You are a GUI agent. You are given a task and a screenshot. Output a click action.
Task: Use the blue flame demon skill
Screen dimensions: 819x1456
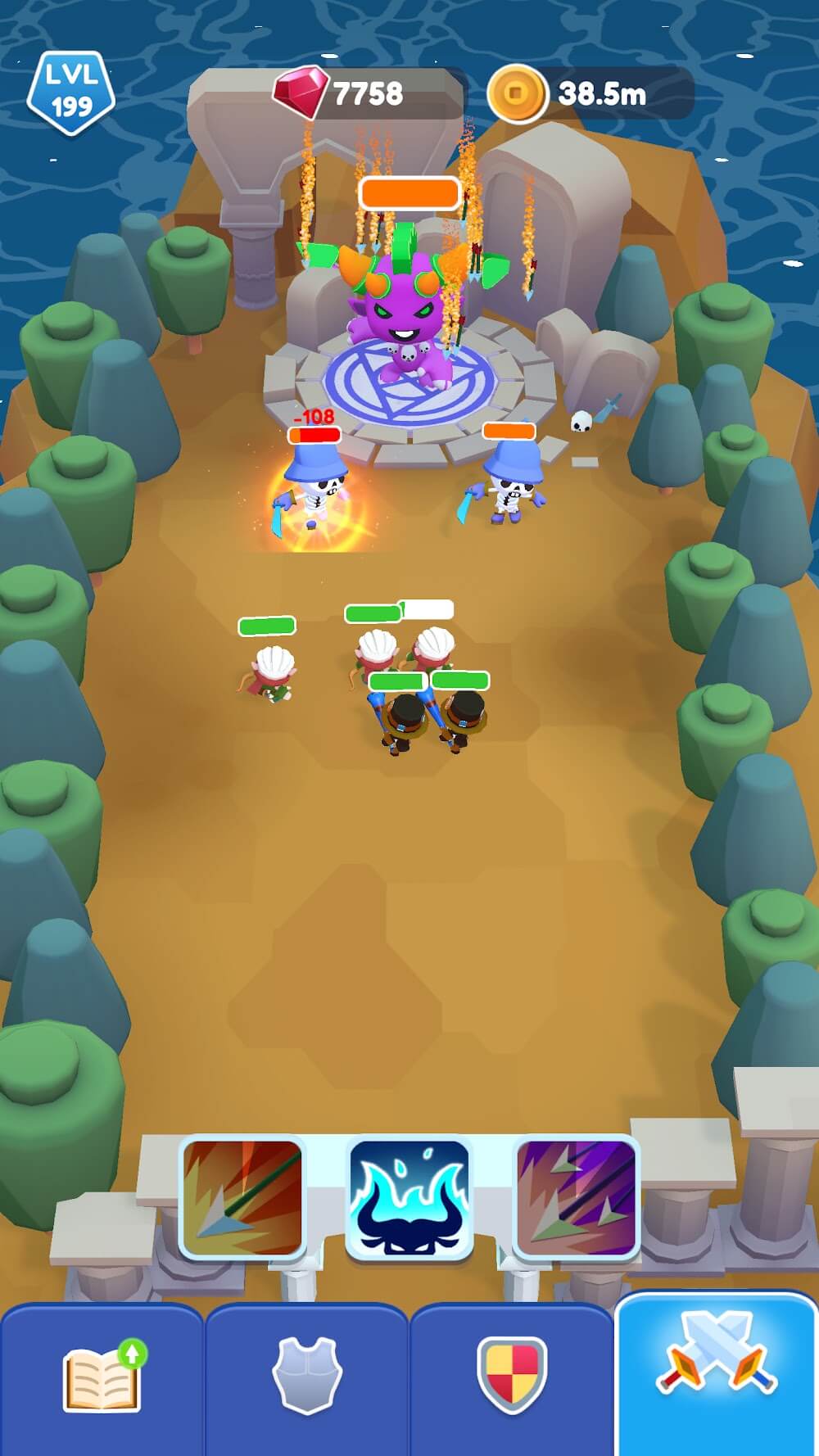coord(409,1197)
